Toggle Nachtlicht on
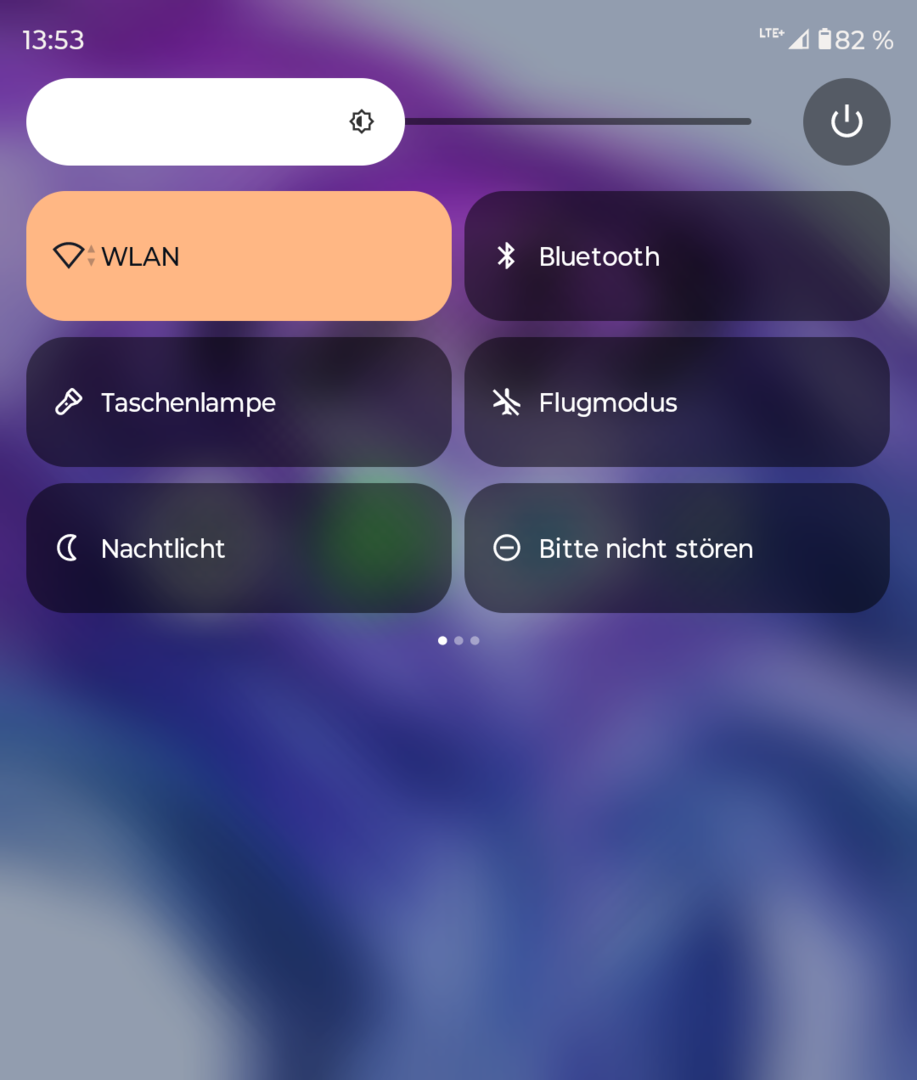The height and width of the screenshot is (1080, 917). point(238,548)
